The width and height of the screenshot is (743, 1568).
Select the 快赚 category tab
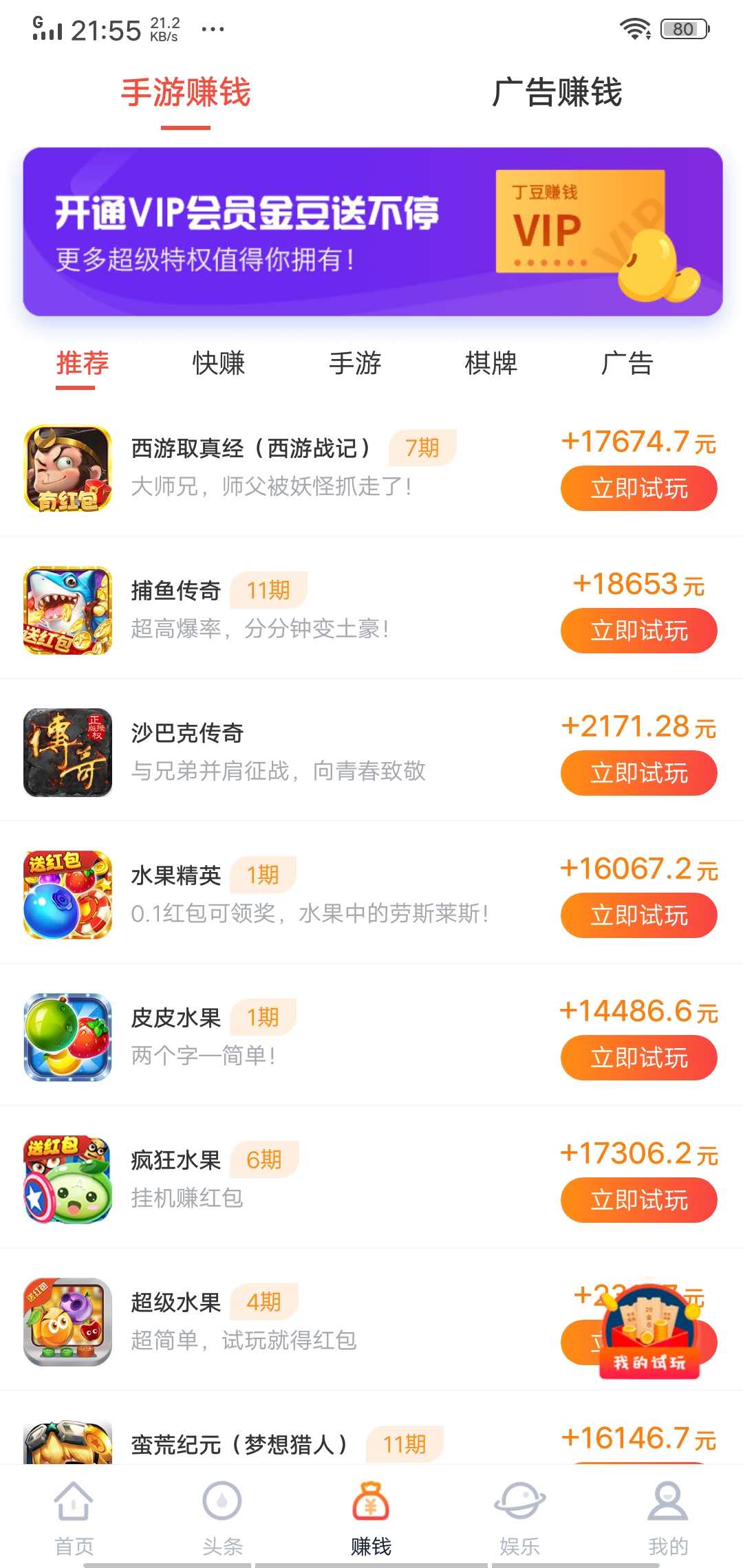tap(219, 364)
